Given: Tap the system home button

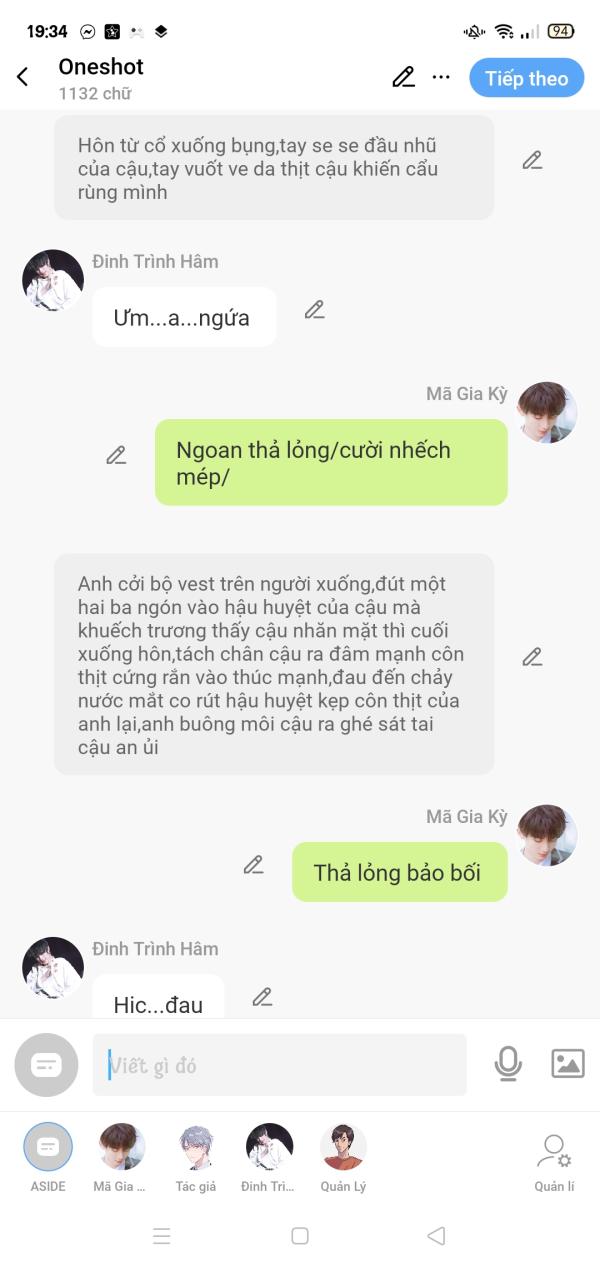Looking at the screenshot, I should pos(300,1236).
